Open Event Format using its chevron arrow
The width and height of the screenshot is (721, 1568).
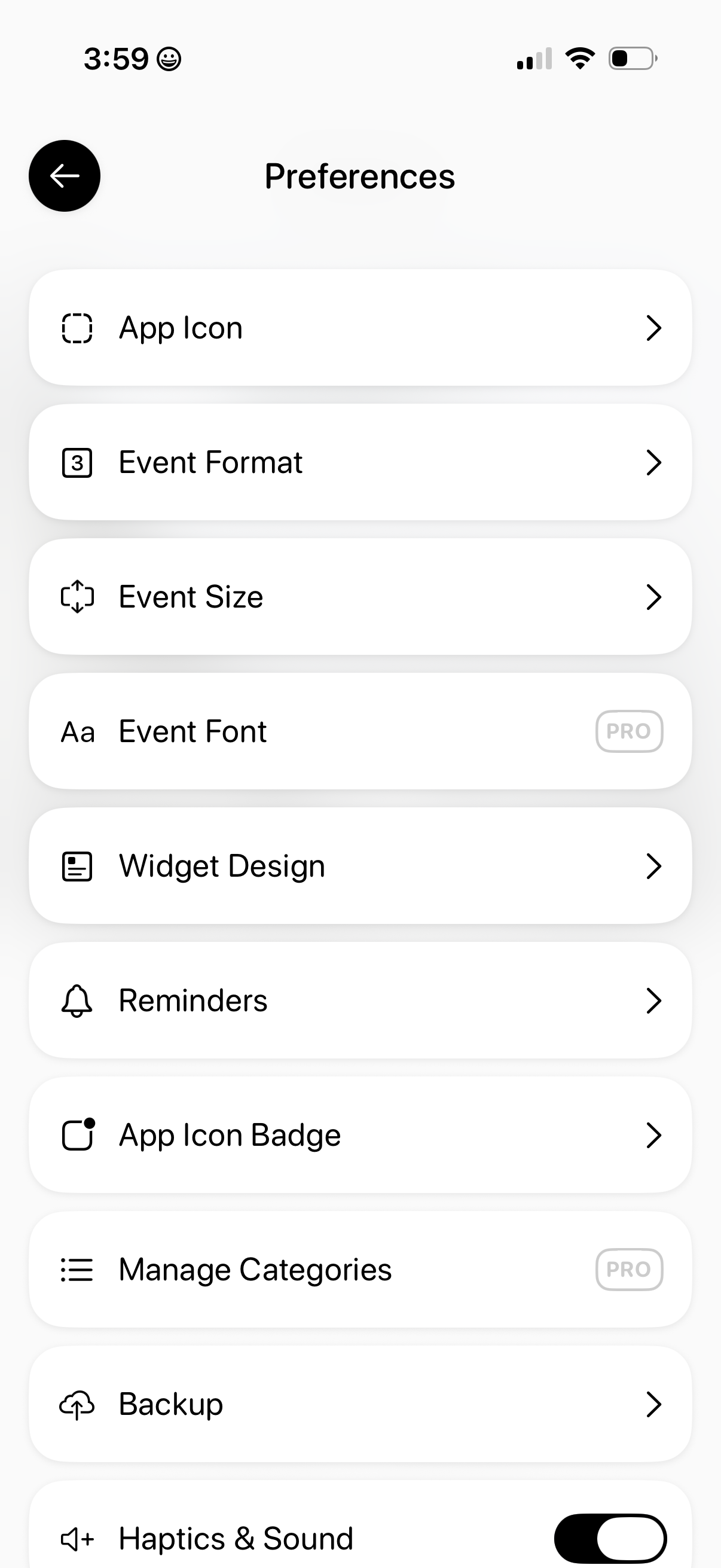pos(654,463)
